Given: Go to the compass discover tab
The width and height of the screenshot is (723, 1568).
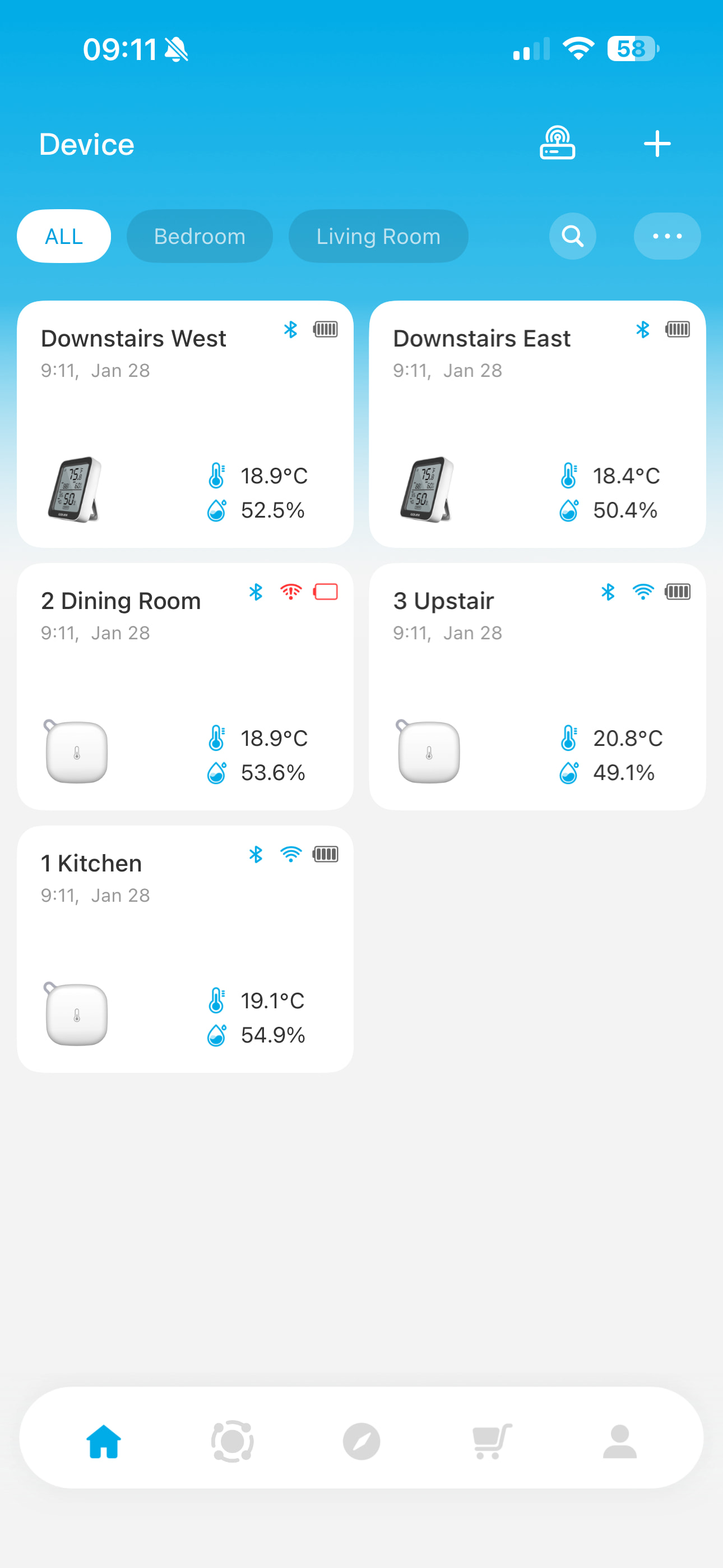Looking at the screenshot, I should coord(361,1441).
